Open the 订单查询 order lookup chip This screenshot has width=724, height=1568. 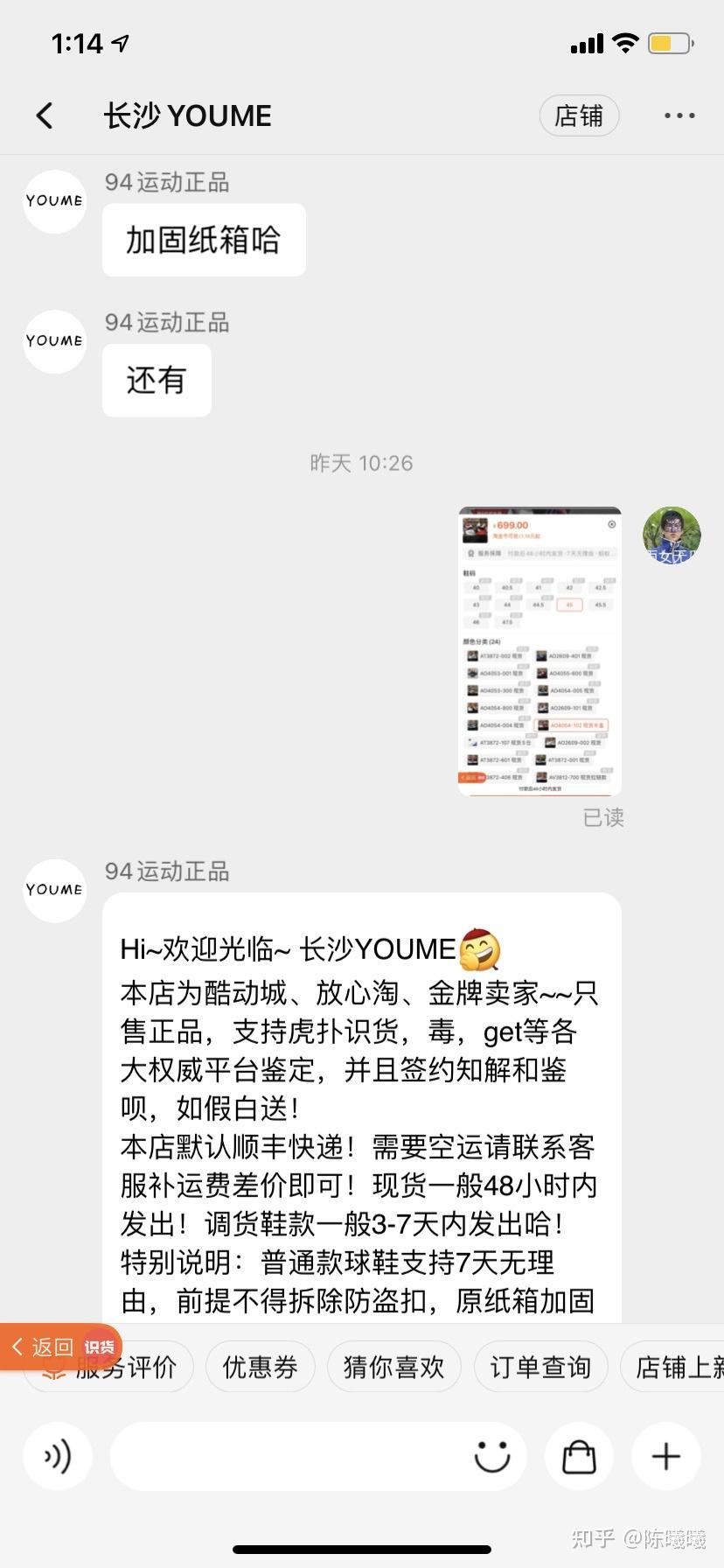[x=540, y=1367]
